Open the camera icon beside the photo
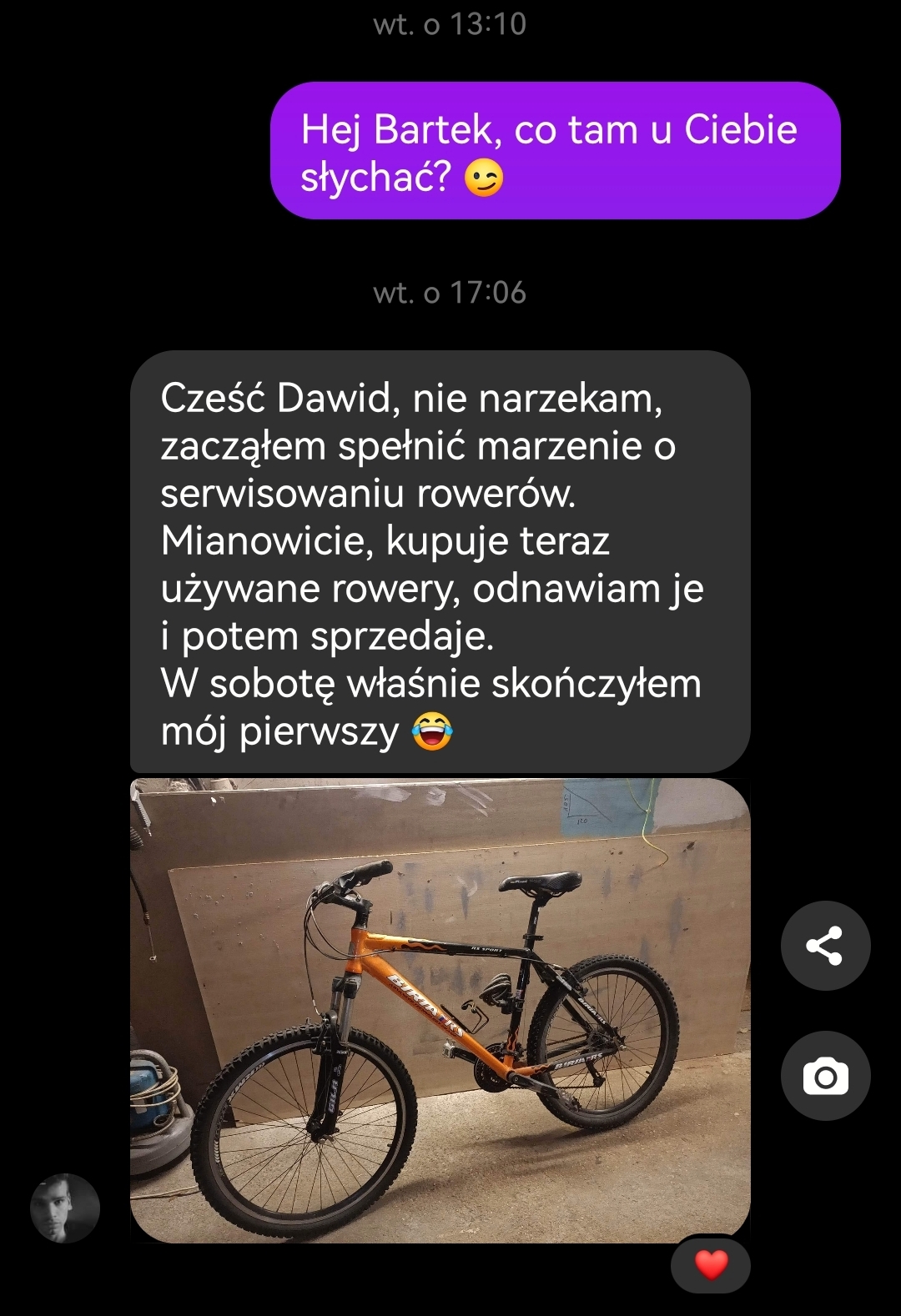Screen dimensions: 901x1316 pos(825,1076)
